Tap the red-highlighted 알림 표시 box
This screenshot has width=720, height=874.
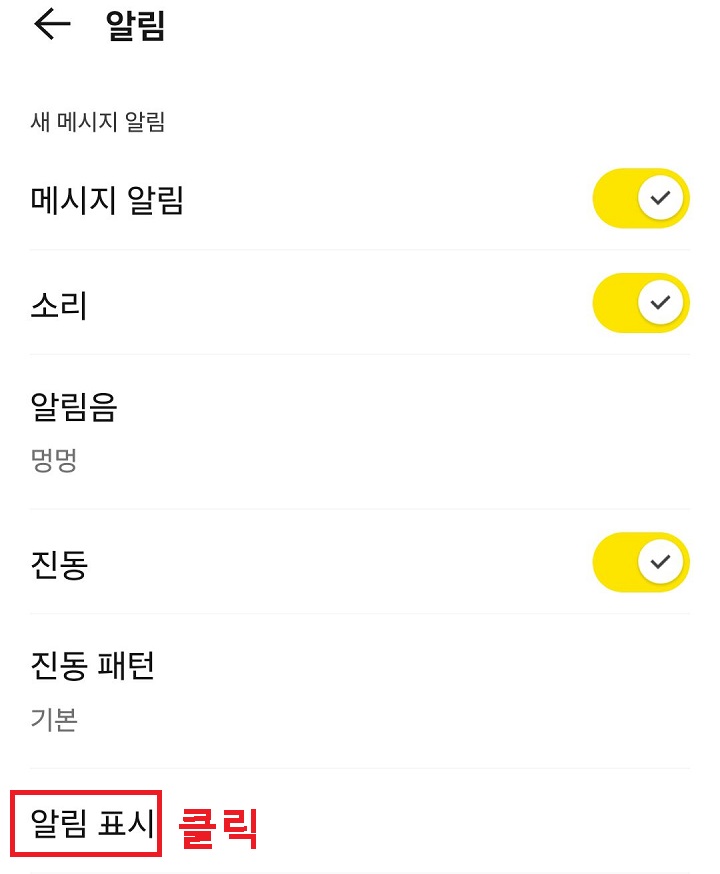point(85,823)
